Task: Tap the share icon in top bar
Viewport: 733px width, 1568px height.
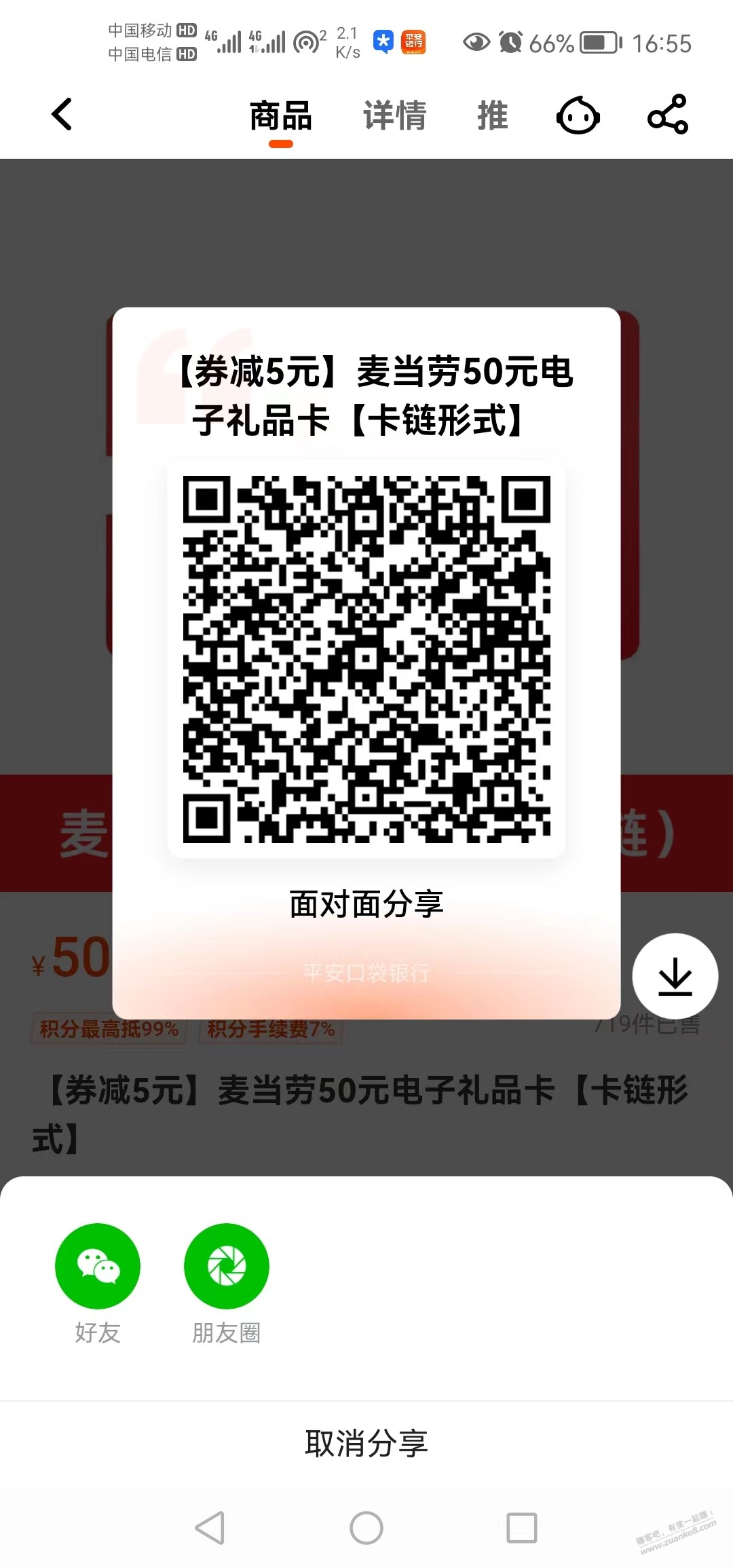Action: (x=668, y=114)
